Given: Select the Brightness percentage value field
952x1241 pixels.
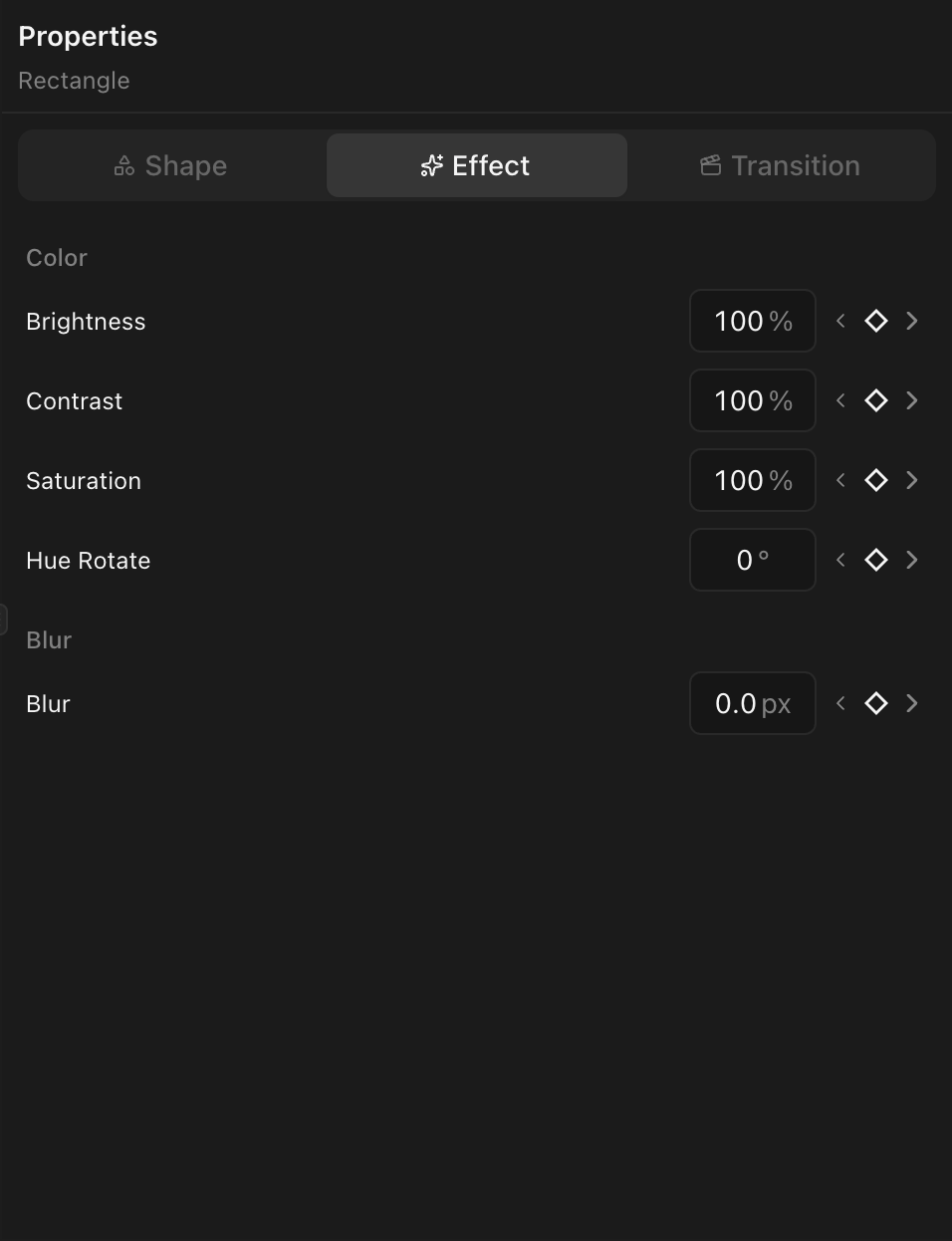Looking at the screenshot, I should click(x=752, y=321).
